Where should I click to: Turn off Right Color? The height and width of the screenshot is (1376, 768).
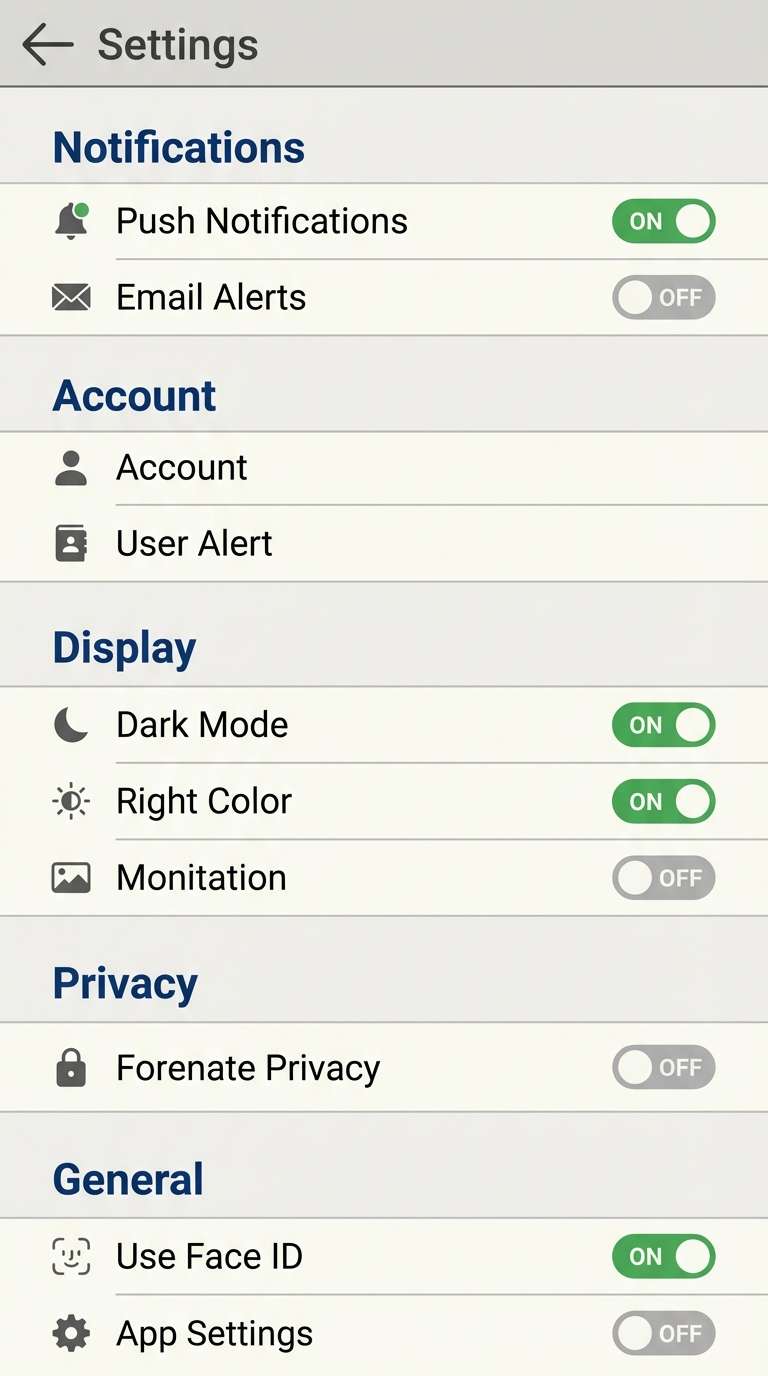(x=663, y=801)
